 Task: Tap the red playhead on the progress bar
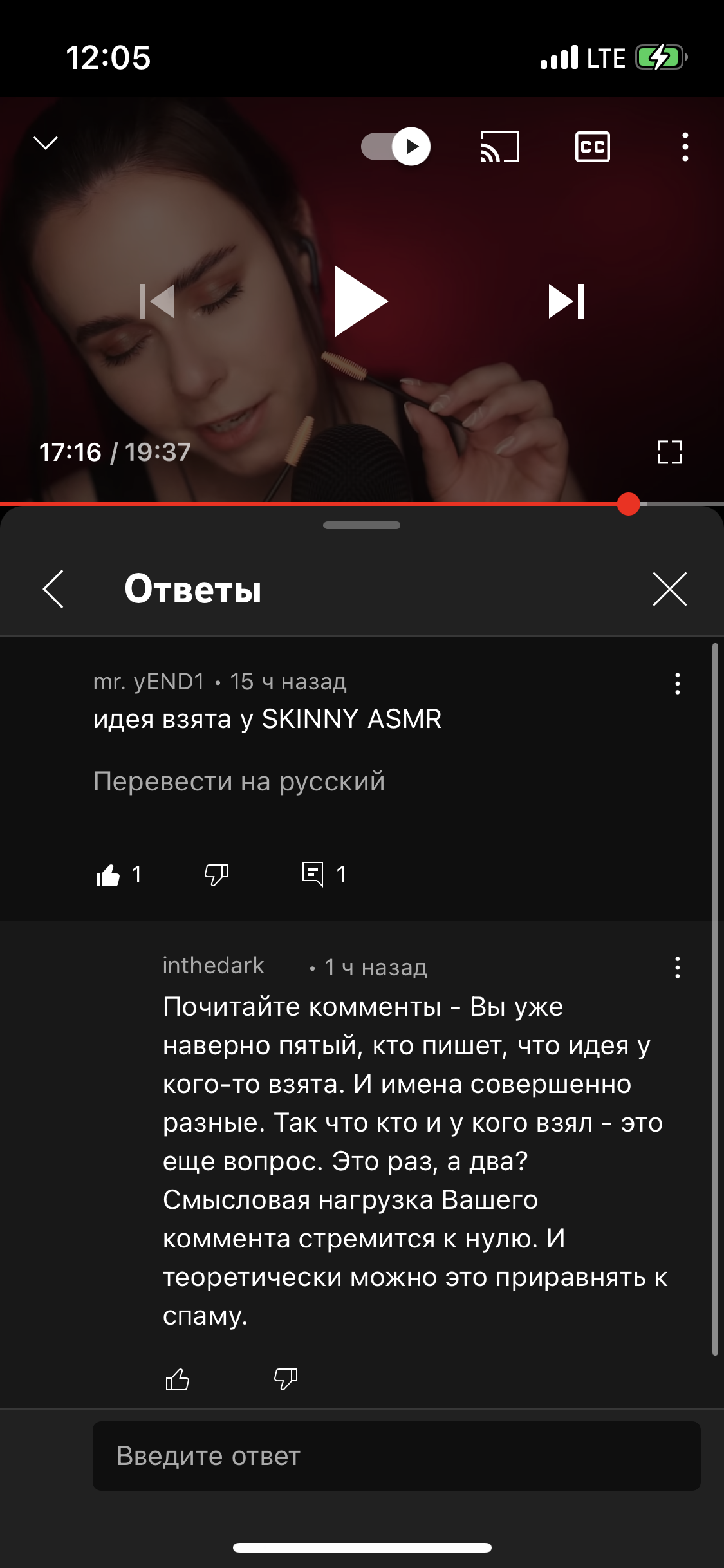[628, 504]
